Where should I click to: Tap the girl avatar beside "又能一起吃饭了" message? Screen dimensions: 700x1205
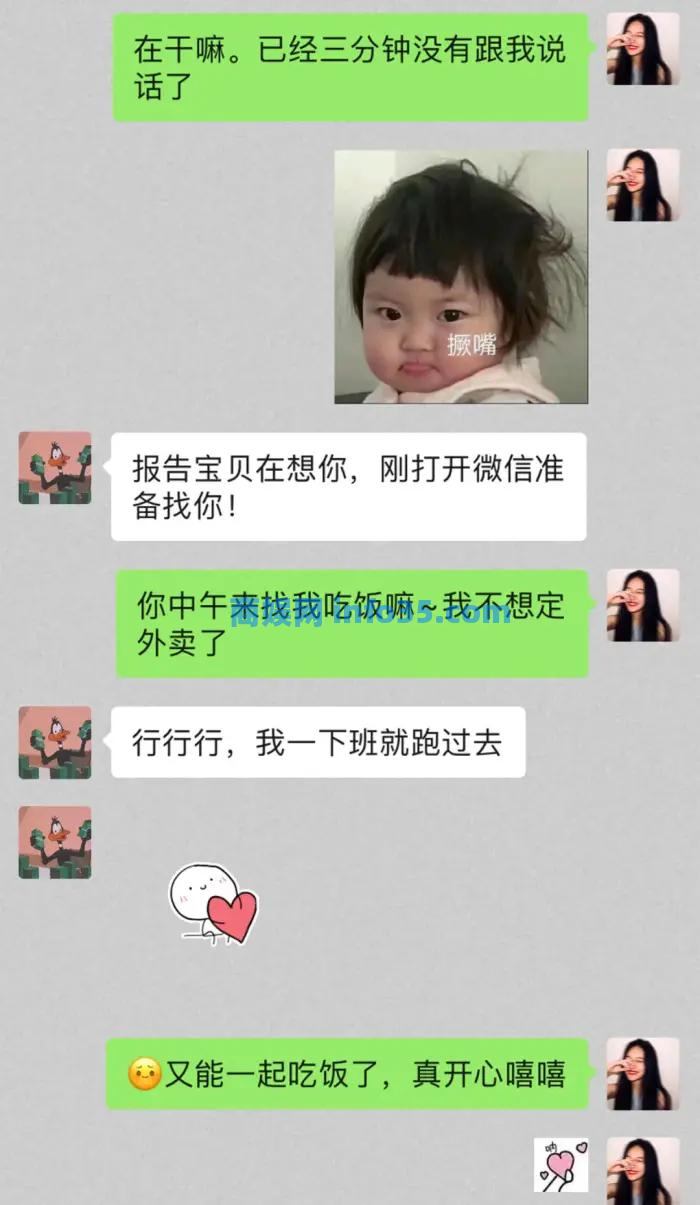[642, 1073]
